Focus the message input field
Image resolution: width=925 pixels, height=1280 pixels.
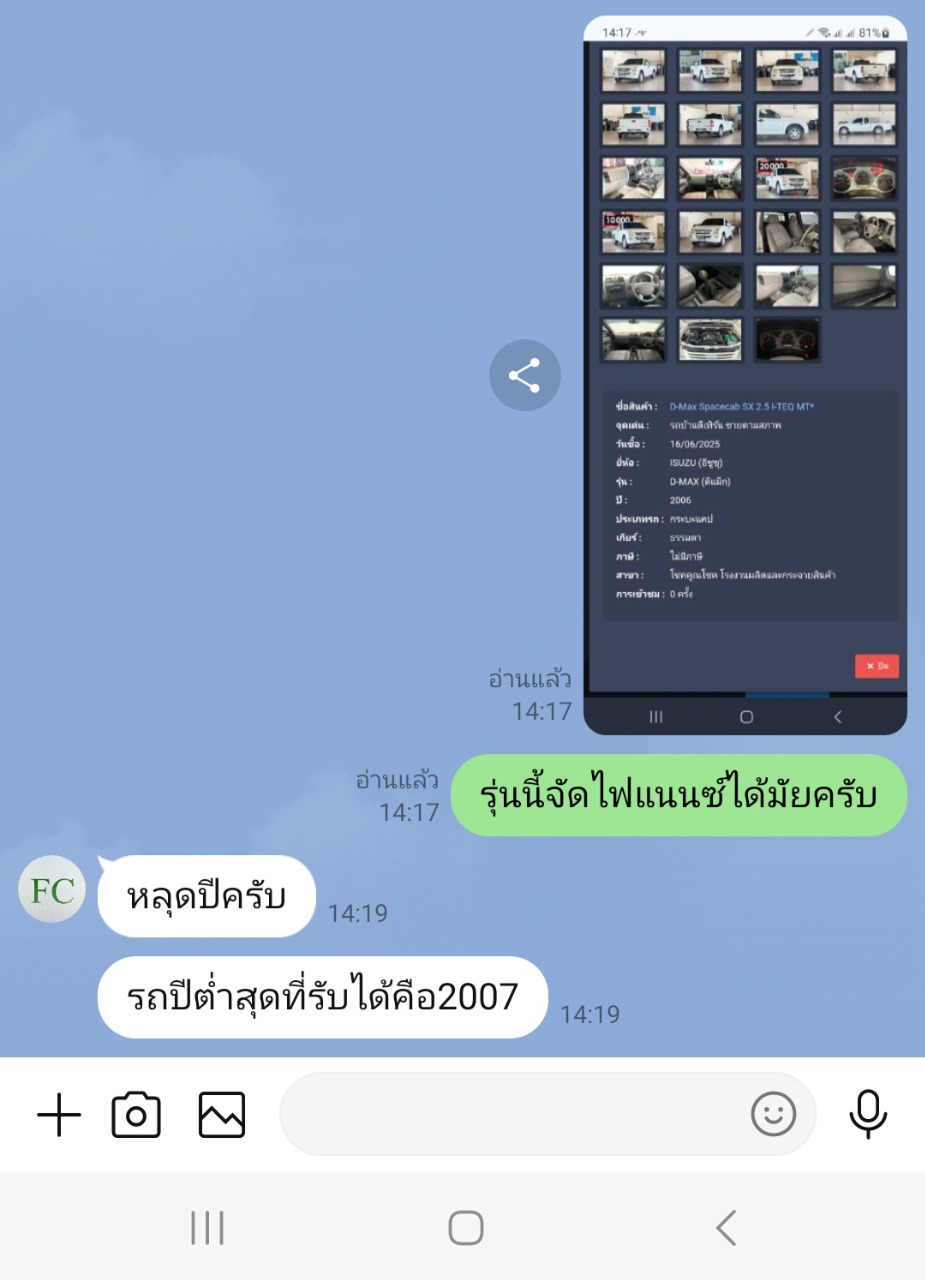coord(510,1114)
